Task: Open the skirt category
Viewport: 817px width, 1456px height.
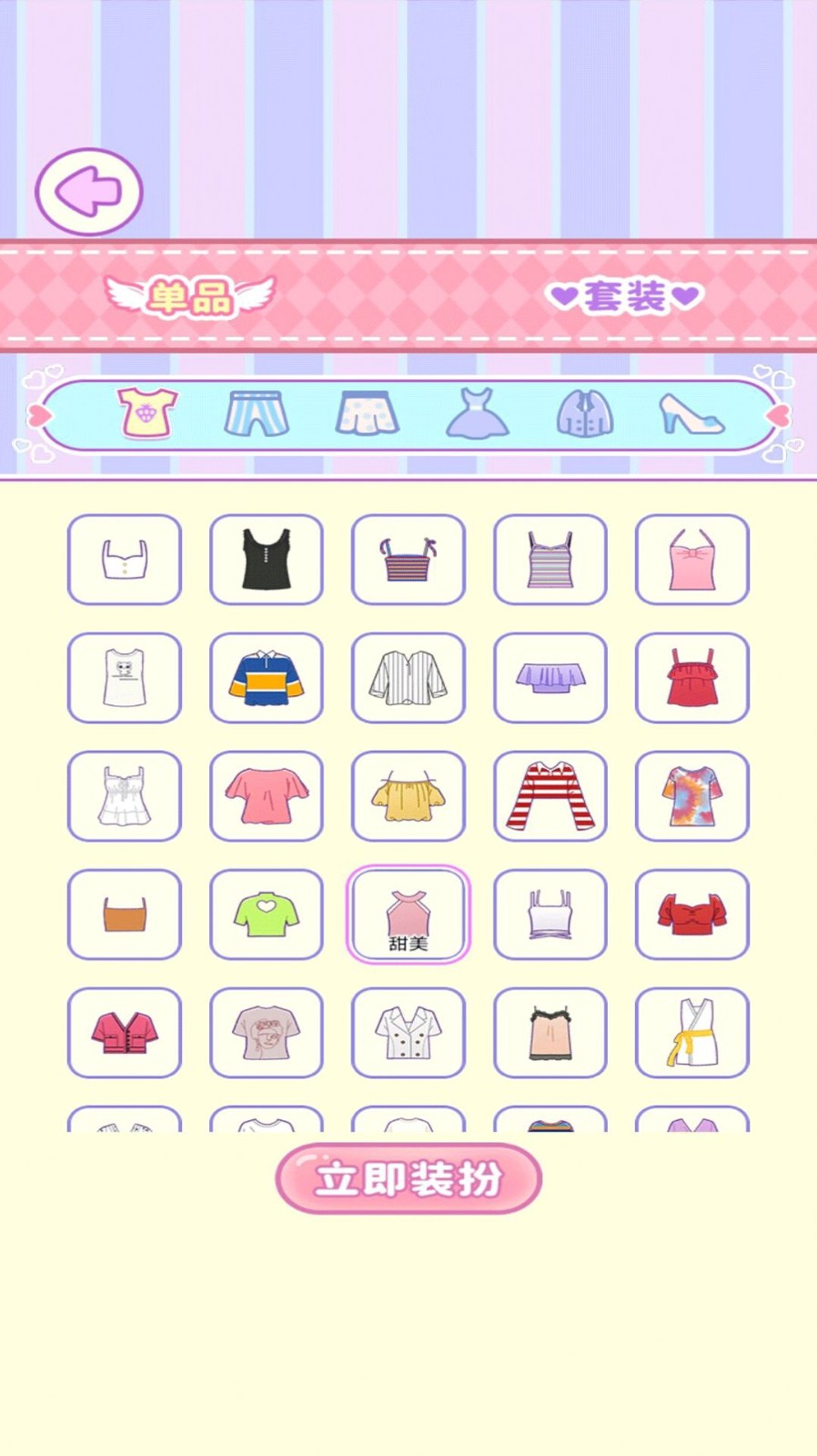Action: [367, 414]
